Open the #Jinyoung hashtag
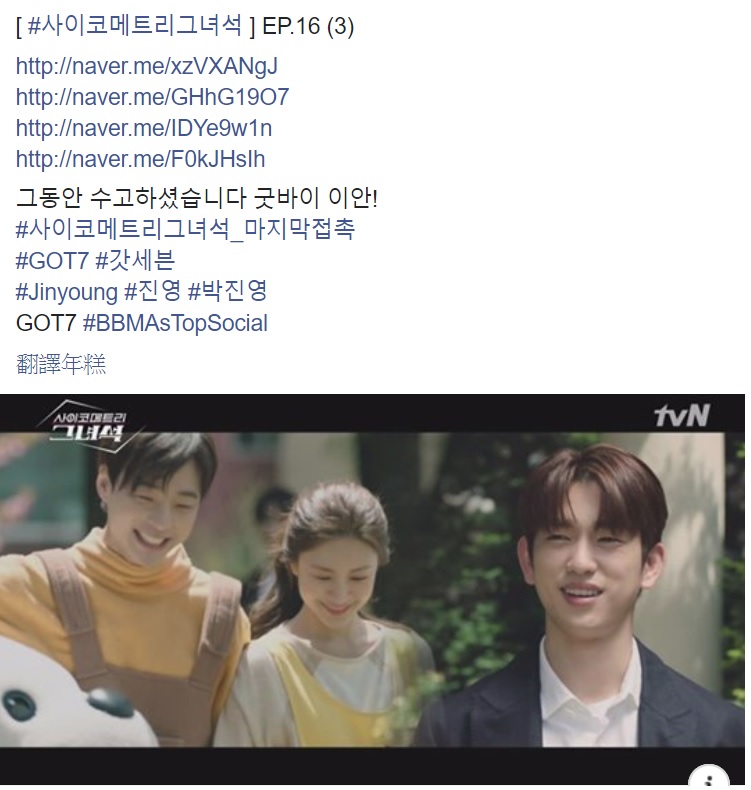The height and width of the screenshot is (790, 751). click(67, 292)
